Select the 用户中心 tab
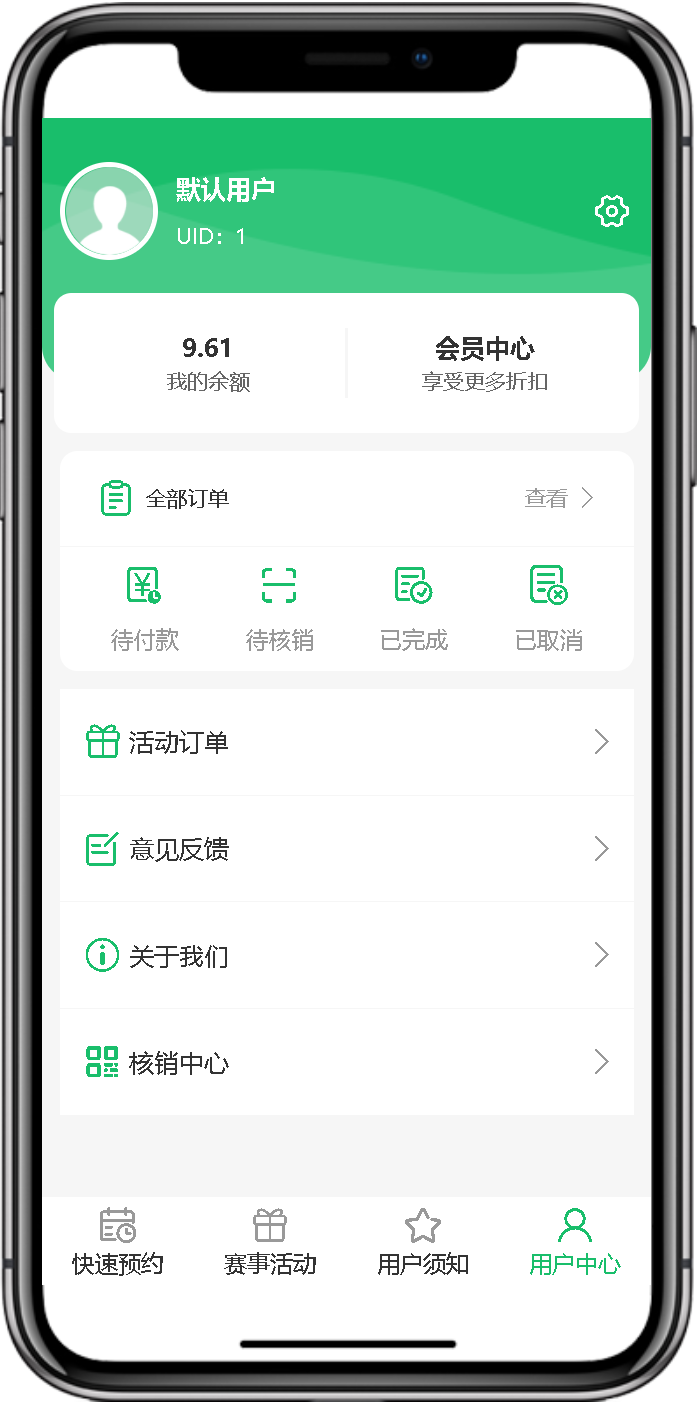This screenshot has width=697, height=1405. pyautogui.click(x=575, y=1242)
